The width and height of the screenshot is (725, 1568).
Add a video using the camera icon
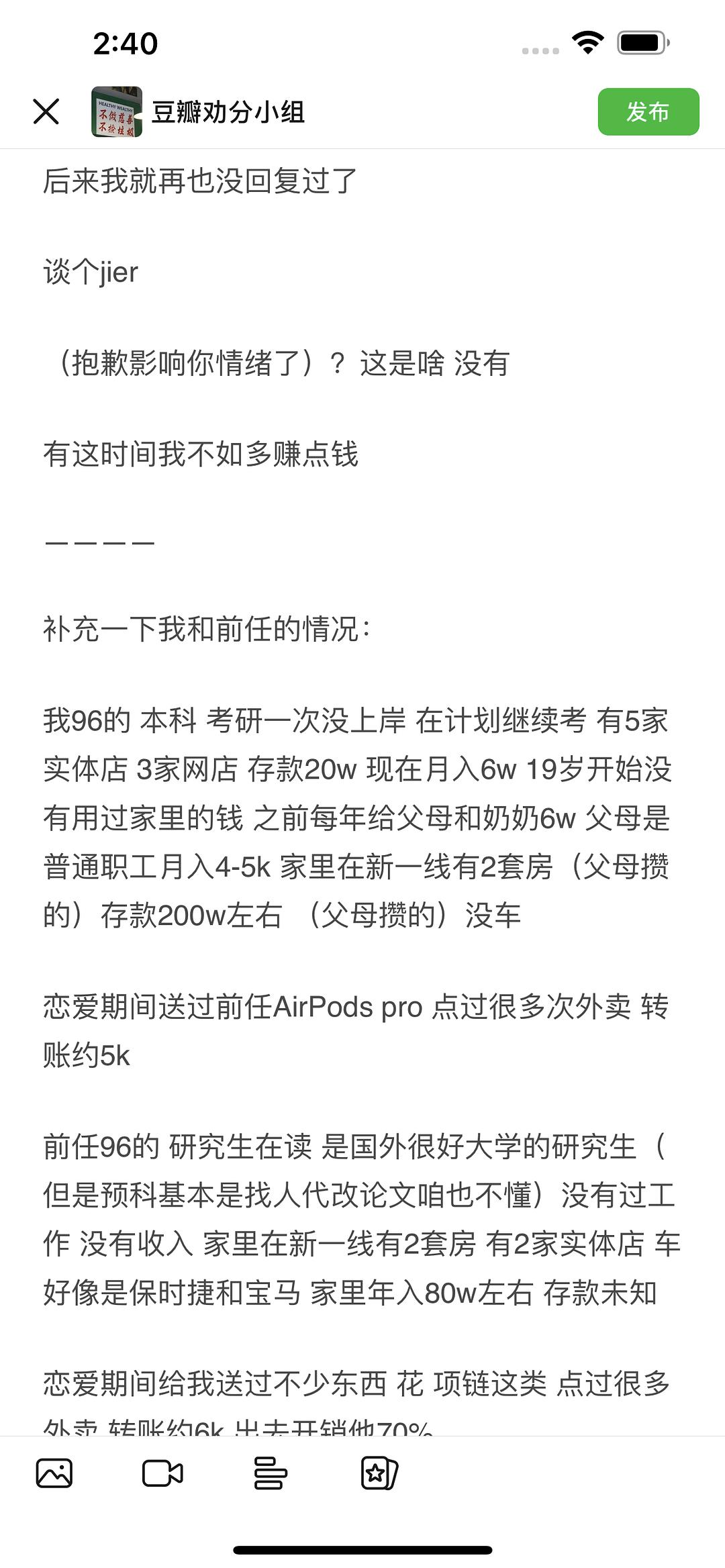[162, 1473]
